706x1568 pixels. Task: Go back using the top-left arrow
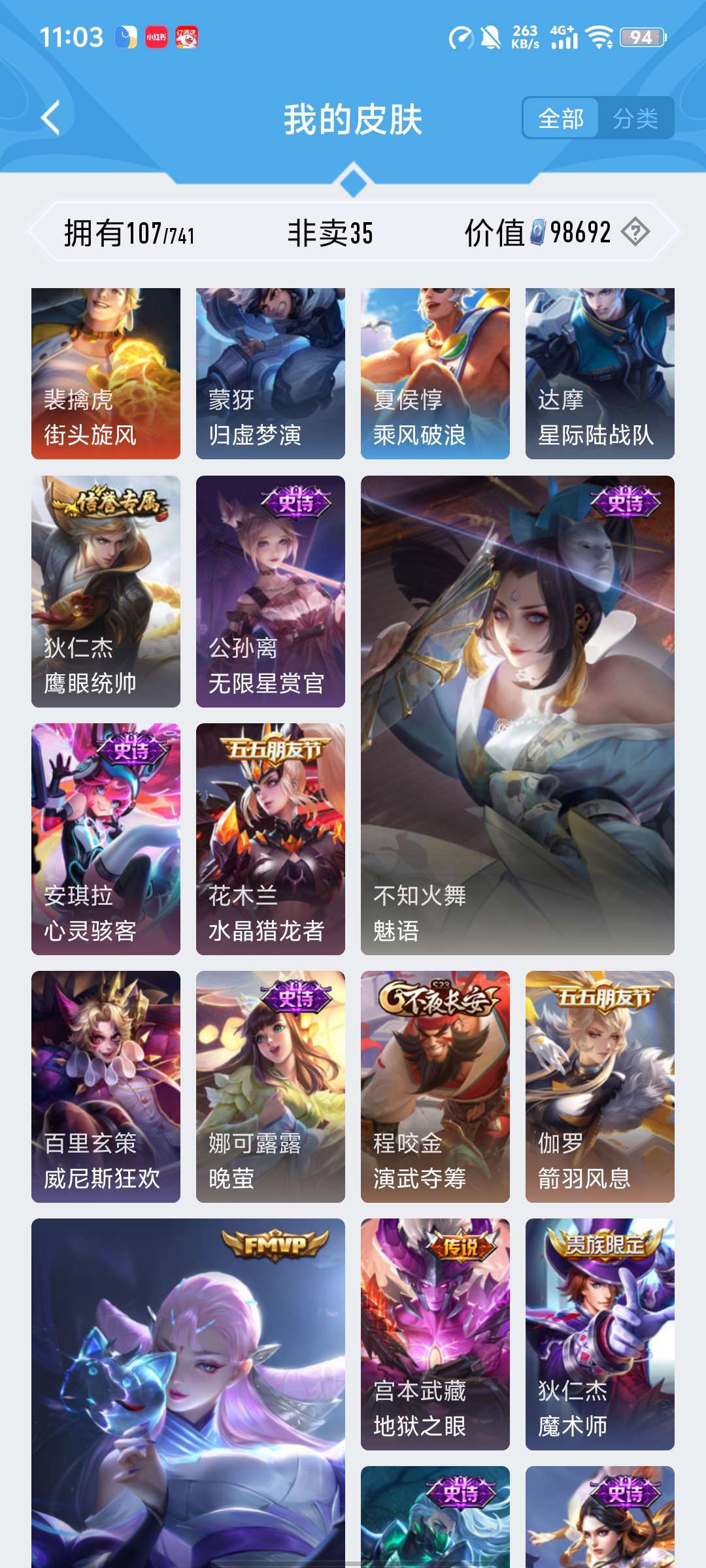coord(51,118)
